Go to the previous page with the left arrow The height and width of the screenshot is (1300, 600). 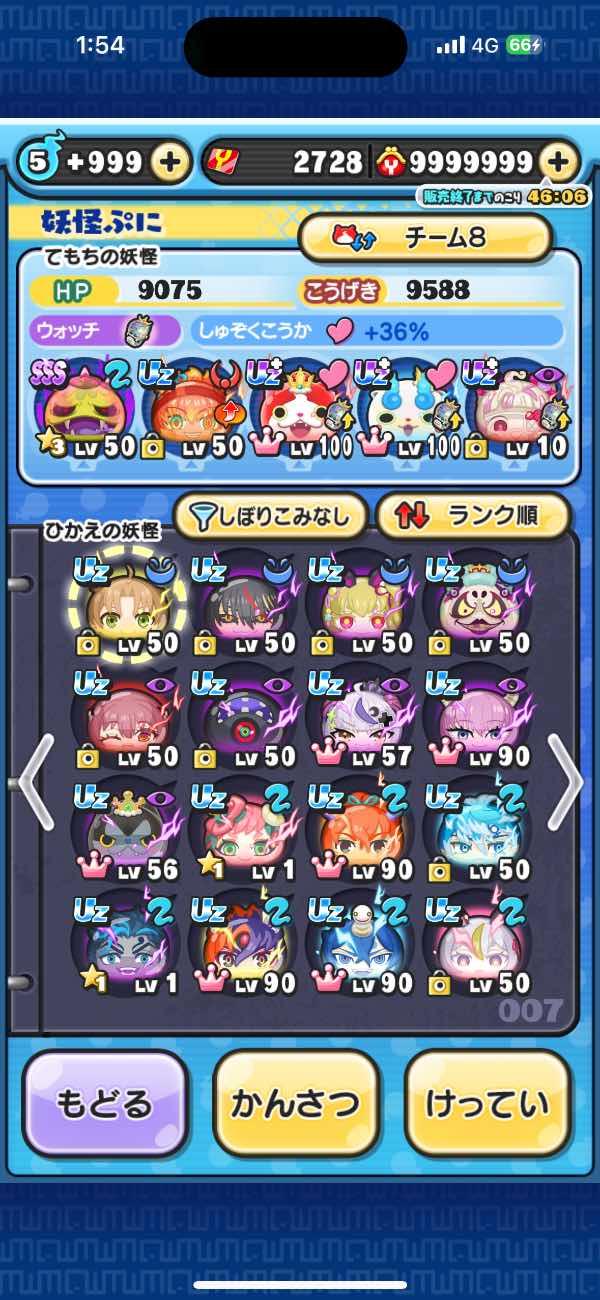(x=36, y=782)
